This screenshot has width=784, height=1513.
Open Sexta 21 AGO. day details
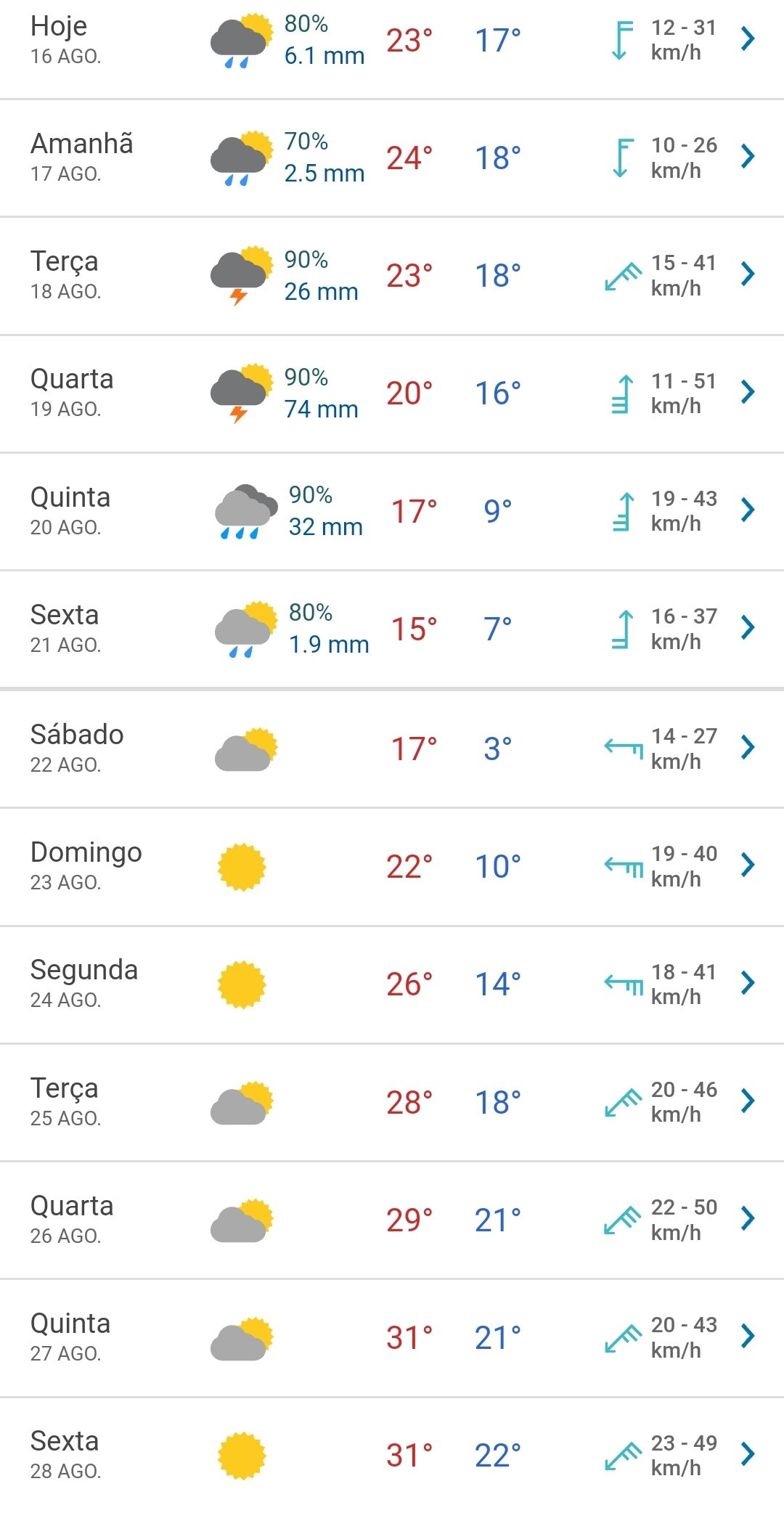tap(392, 629)
